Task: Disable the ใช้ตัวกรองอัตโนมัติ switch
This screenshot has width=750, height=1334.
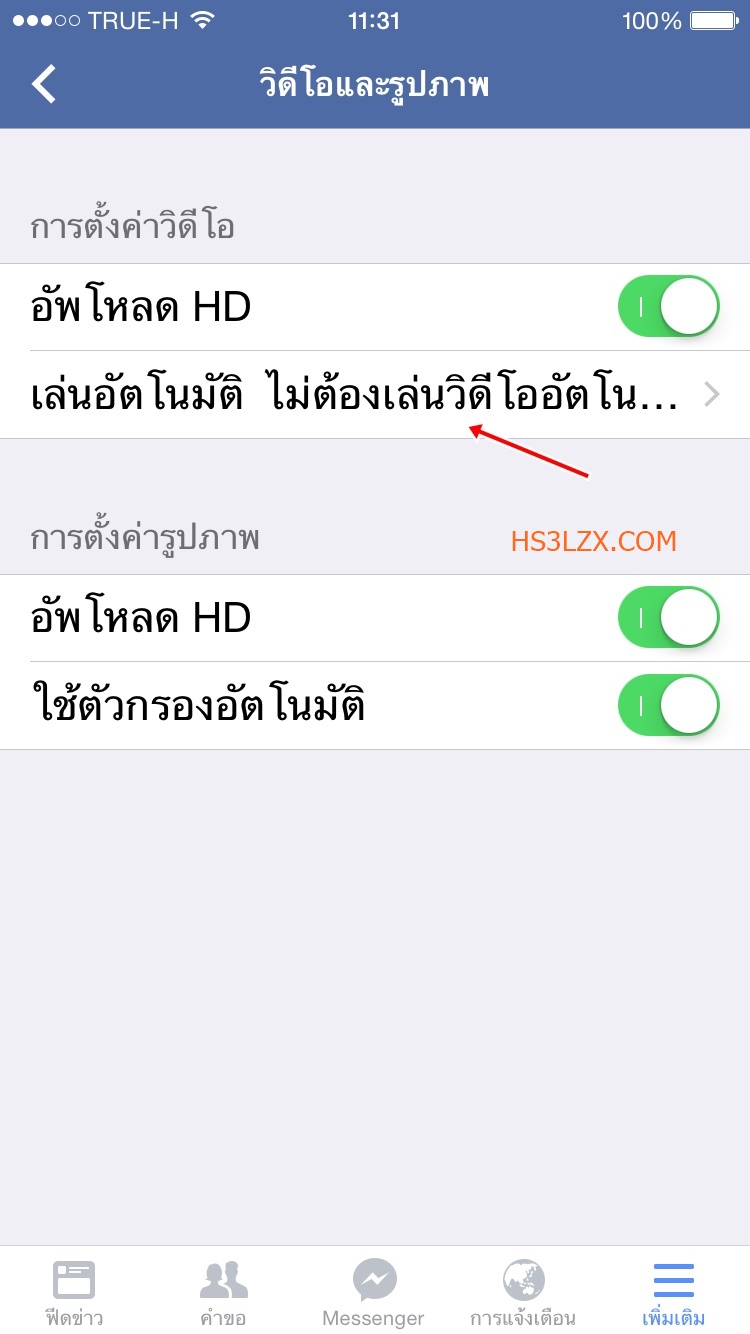Action: (669, 705)
